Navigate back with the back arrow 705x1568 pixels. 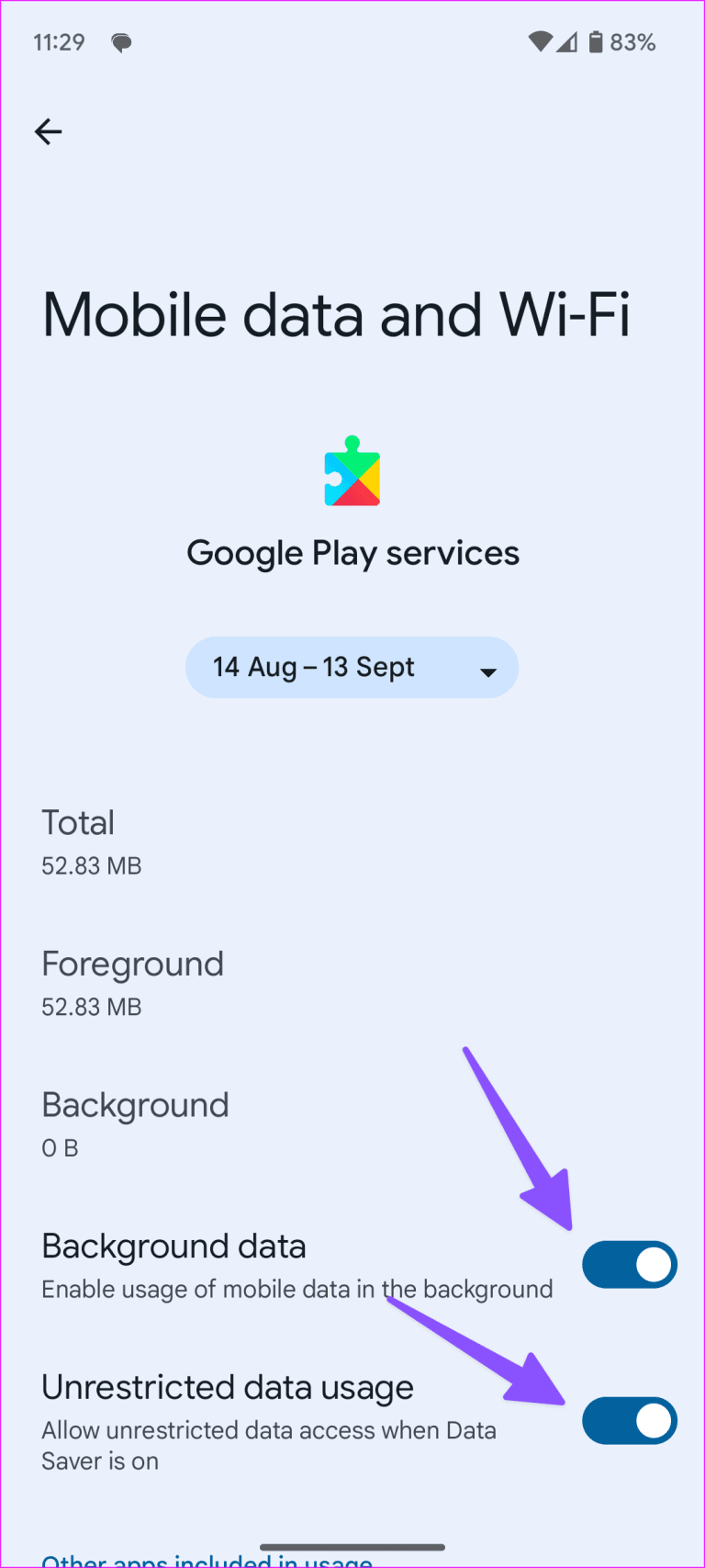pos(48,131)
